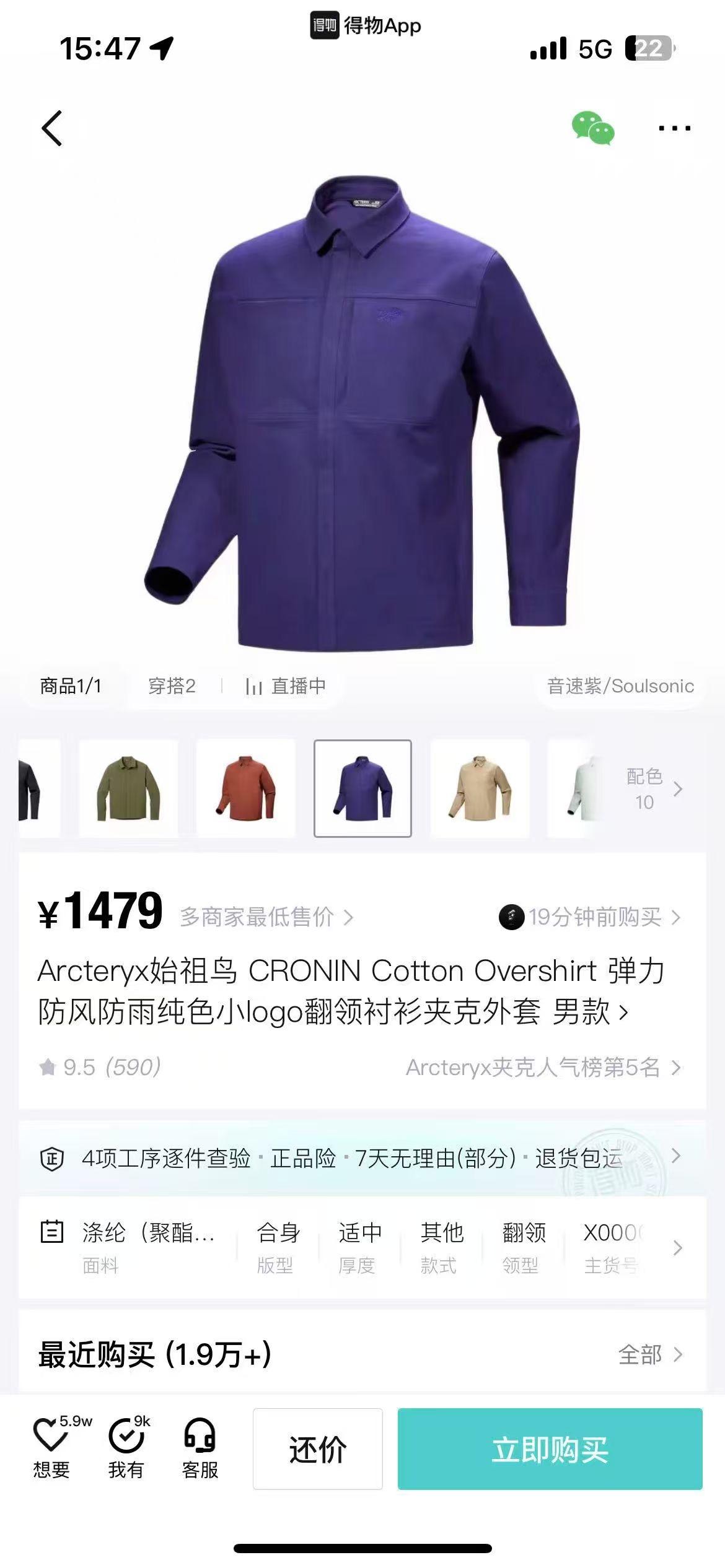The image size is (725, 1568).
Task: Open the three-dot overflow menu
Action: tap(674, 128)
